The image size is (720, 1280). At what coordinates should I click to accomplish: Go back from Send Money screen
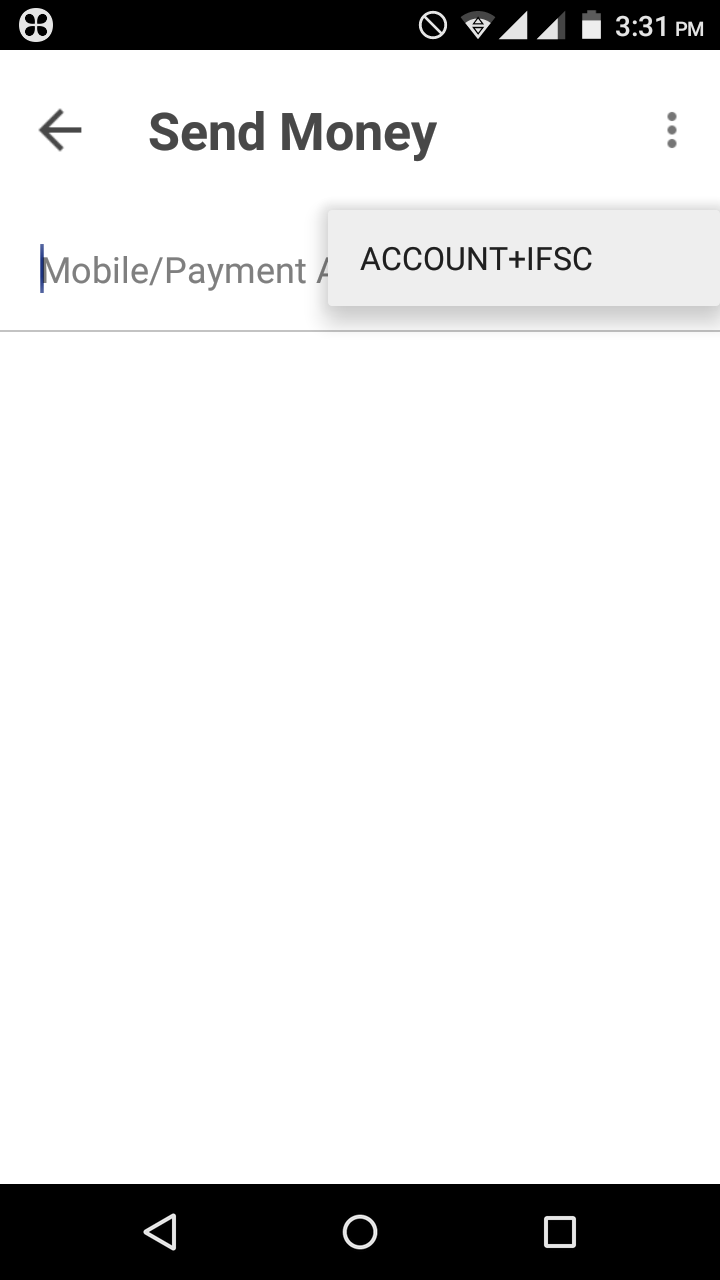(x=60, y=131)
